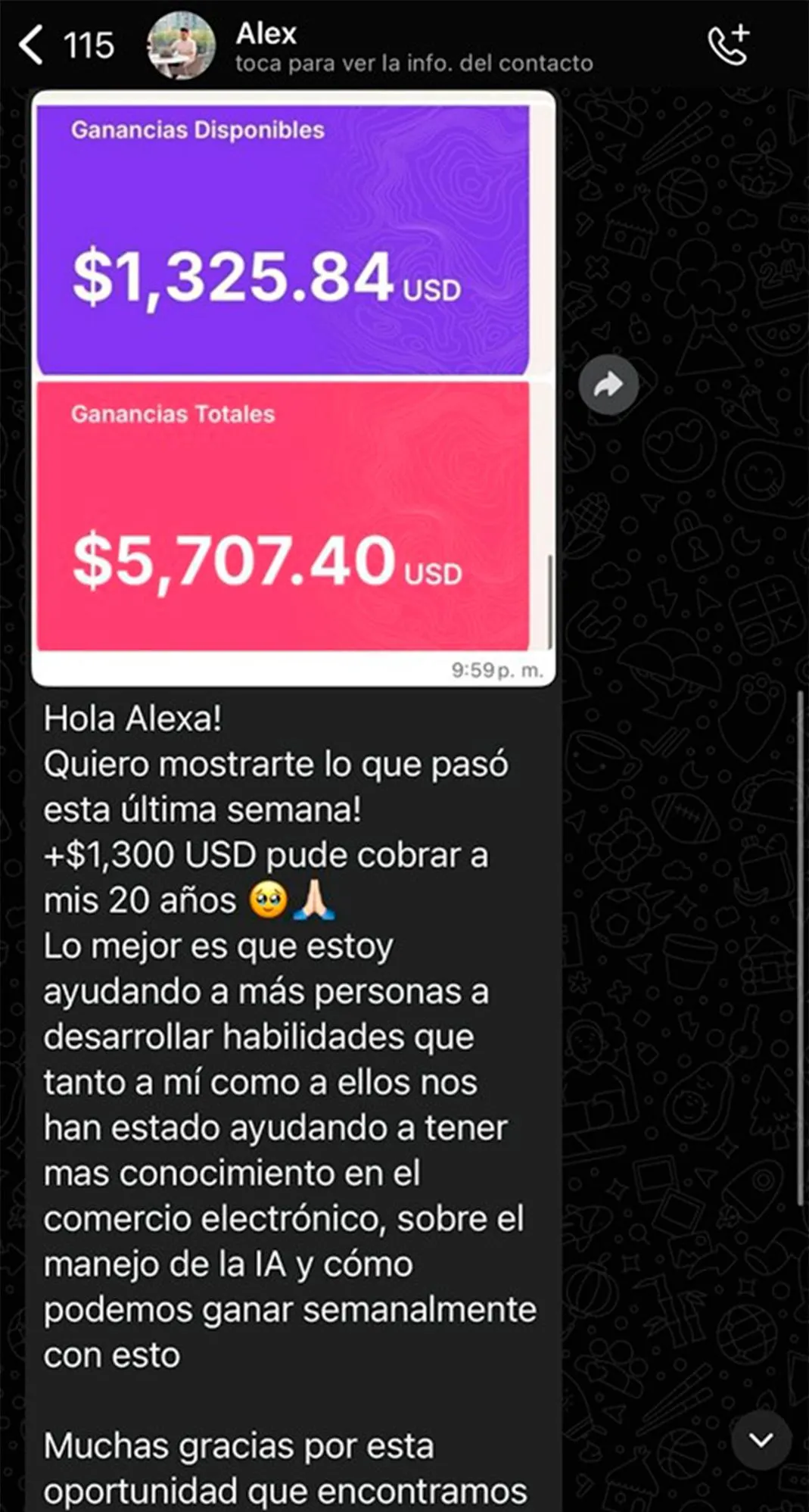The height and width of the screenshot is (1512, 809).
Task: Start a call with Alex
Action: click(x=728, y=45)
